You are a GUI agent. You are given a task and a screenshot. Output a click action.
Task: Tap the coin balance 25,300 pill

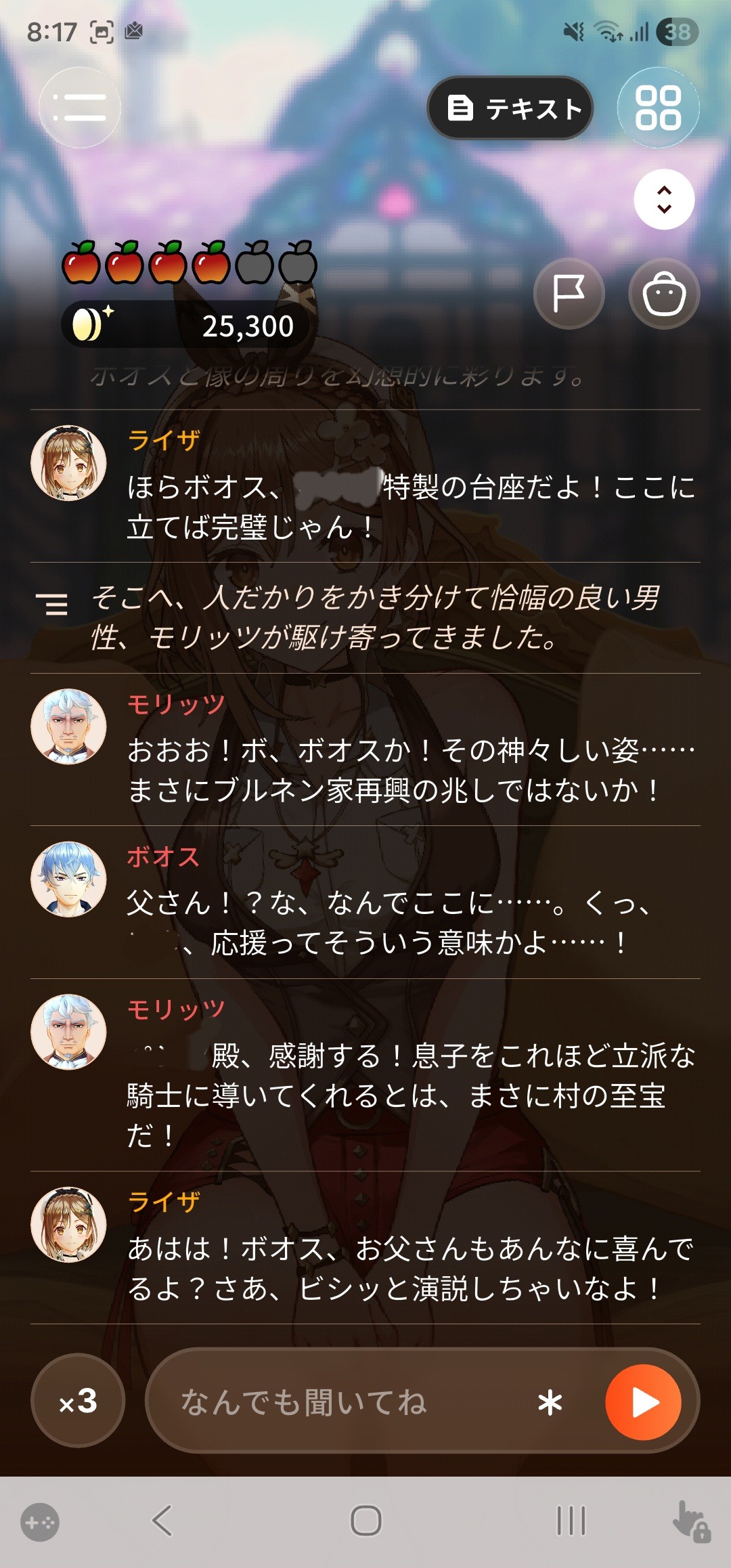[x=185, y=325]
